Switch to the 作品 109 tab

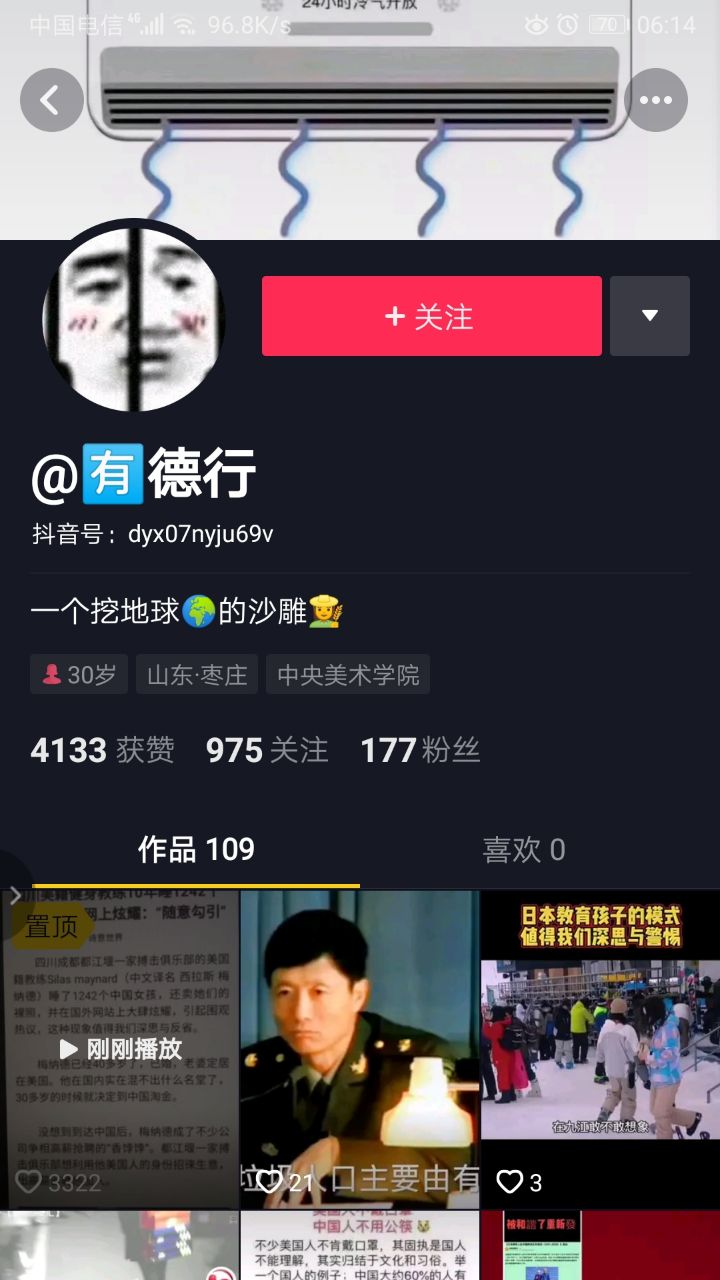pyautogui.click(x=196, y=850)
